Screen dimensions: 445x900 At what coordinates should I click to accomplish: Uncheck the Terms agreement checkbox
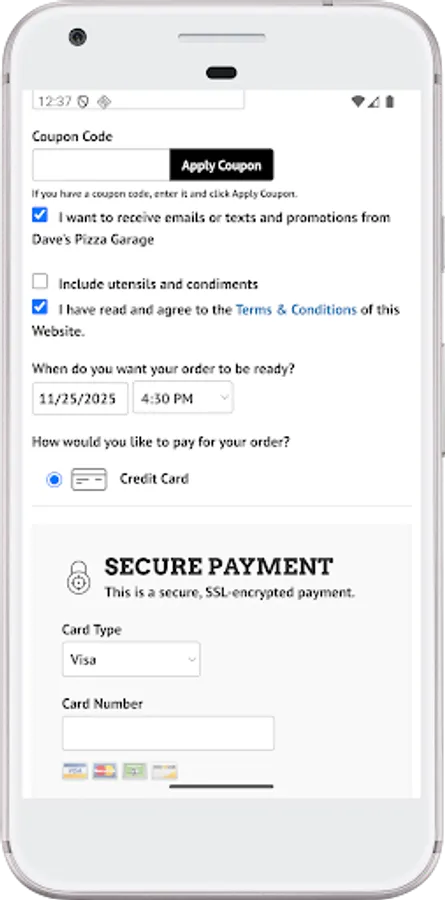pyautogui.click(x=40, y=307)
